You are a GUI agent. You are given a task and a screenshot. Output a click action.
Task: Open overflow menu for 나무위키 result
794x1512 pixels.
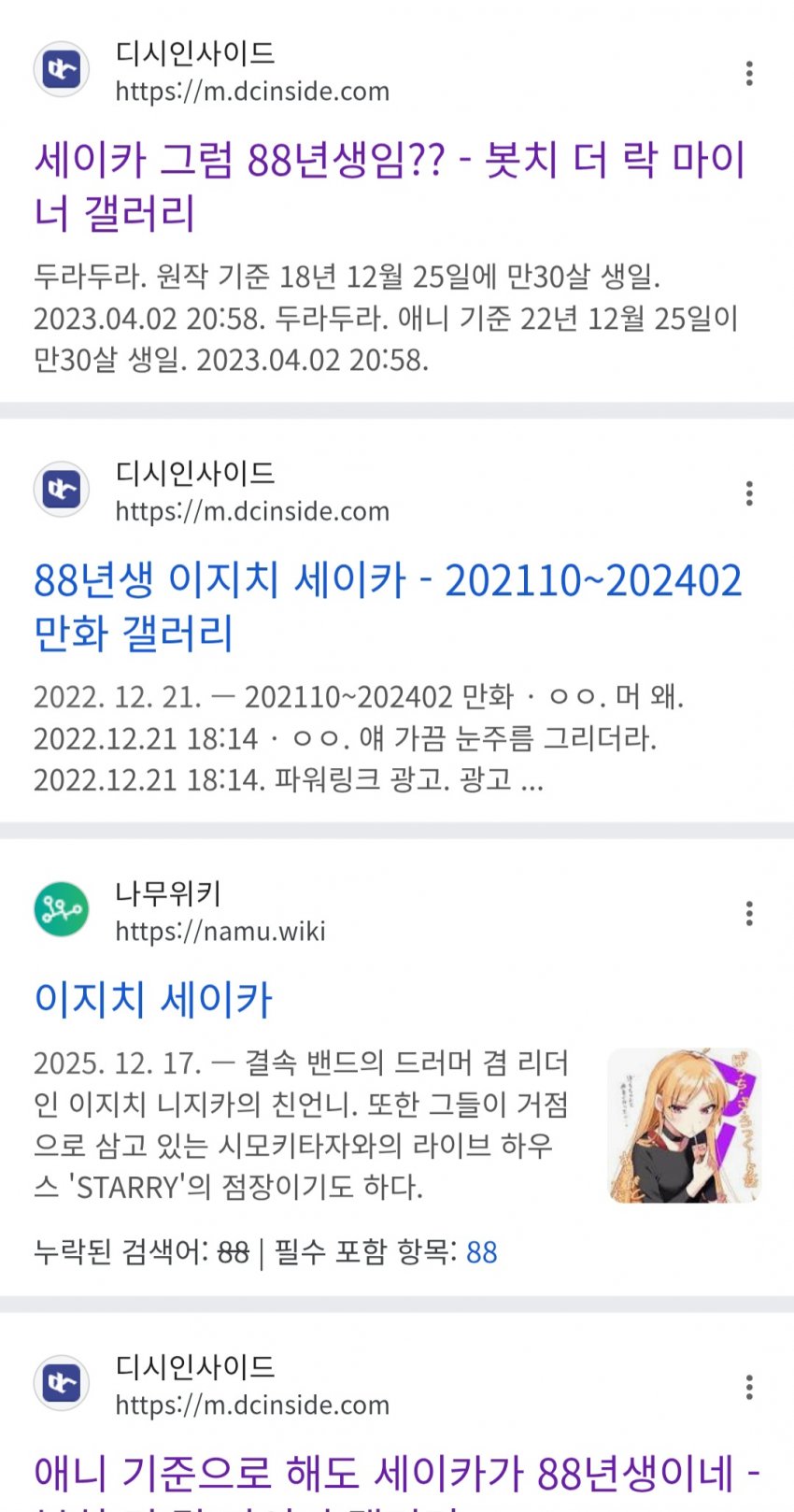(x=749, y=913)
